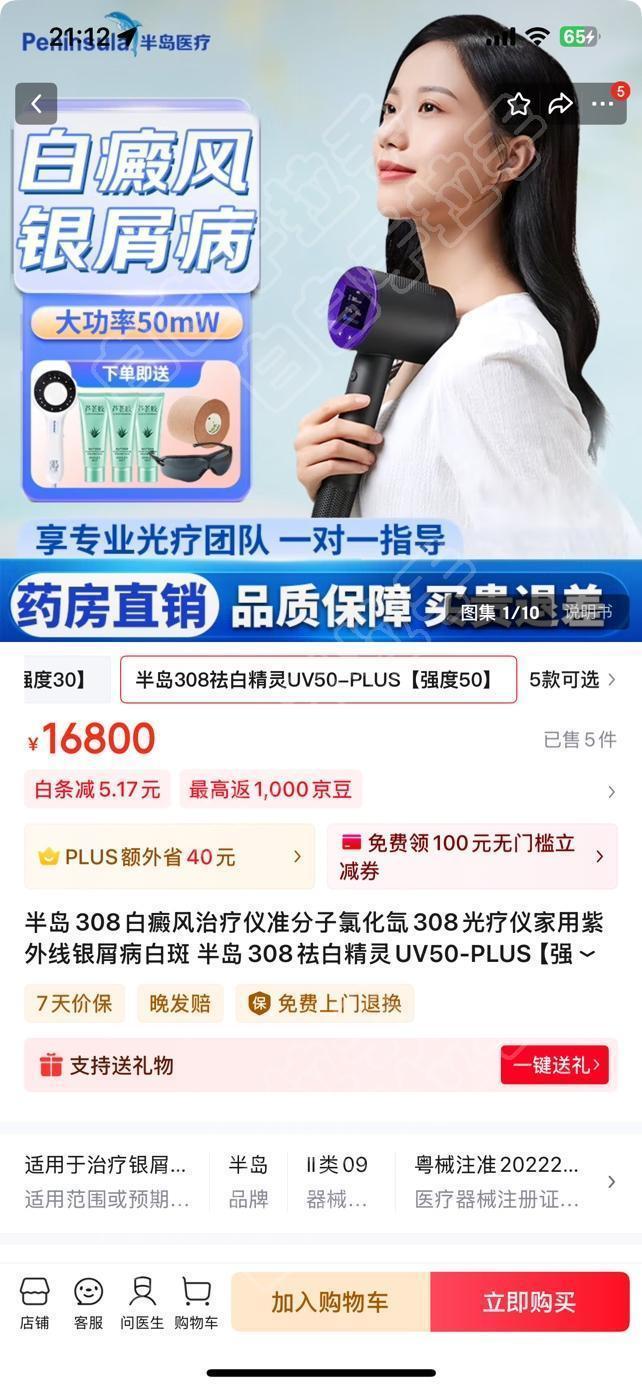The image size is (642, 1389).
Task: Go back using the top-left arrow
Action: click(36, 103)
